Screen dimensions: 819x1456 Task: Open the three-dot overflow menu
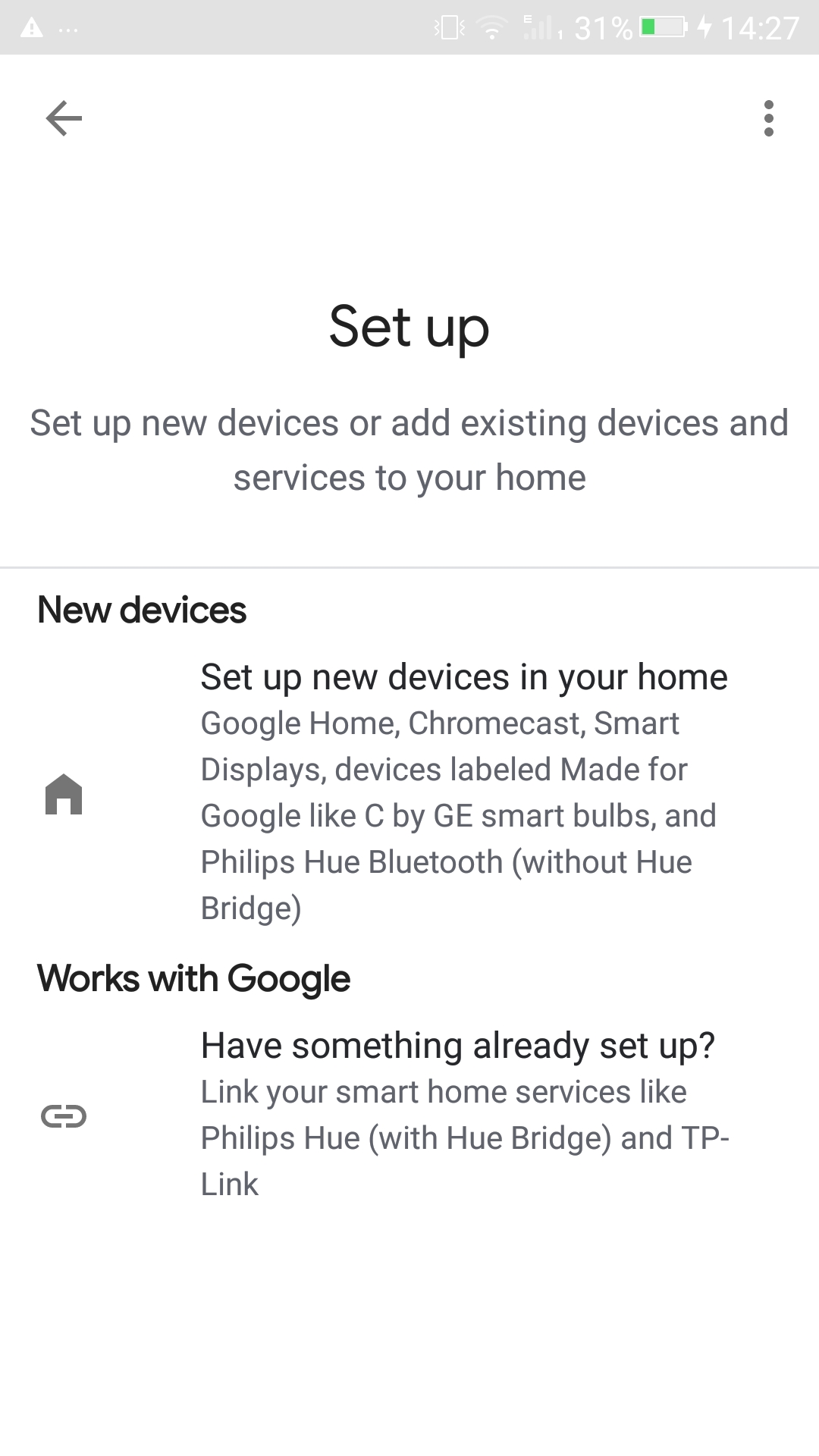(x=769, y=118)
